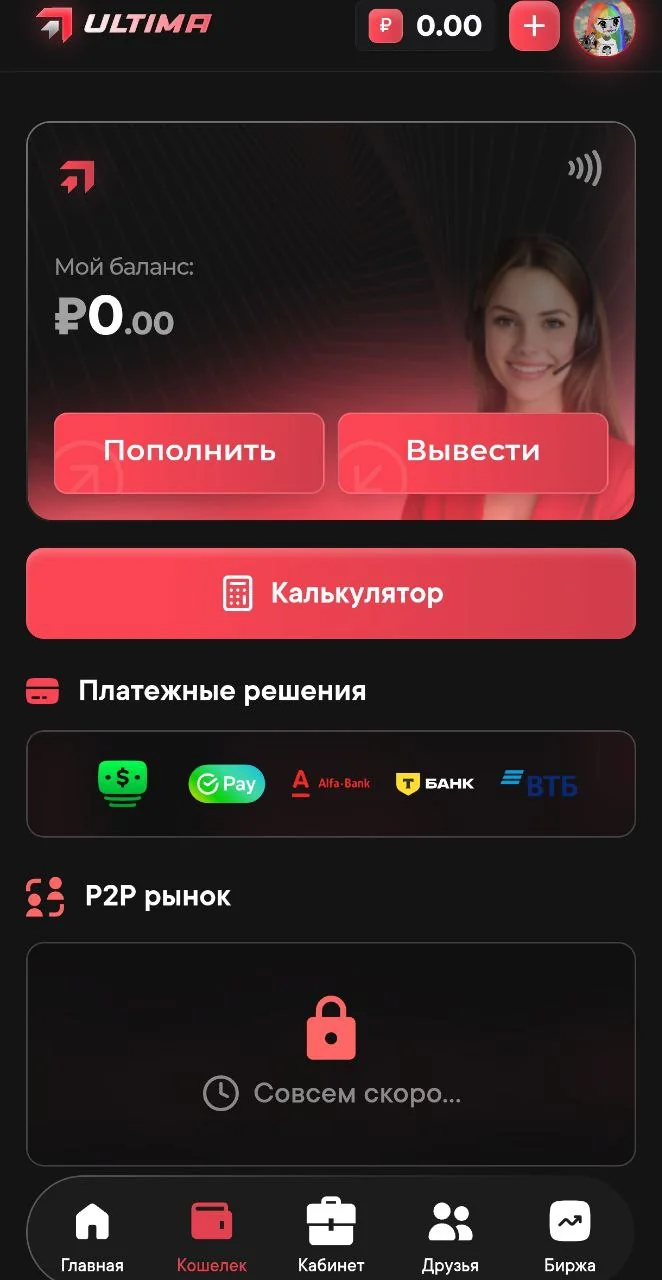The height and width of the screenshot is (1280, 662).
Task: Switch to the Биржа tab
Action: (570, 1237)
